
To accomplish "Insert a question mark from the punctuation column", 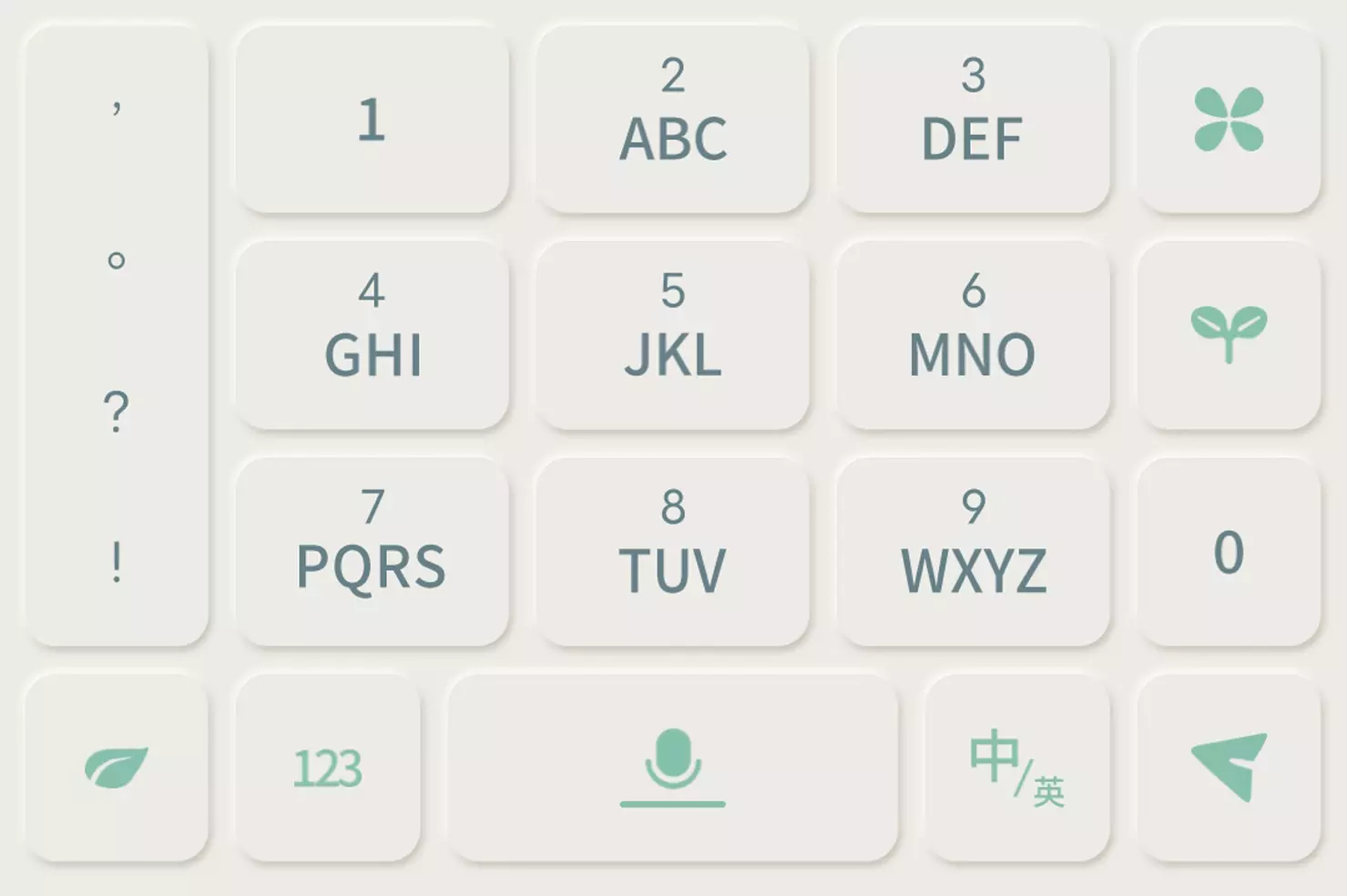I will click(x=116, y=412).
